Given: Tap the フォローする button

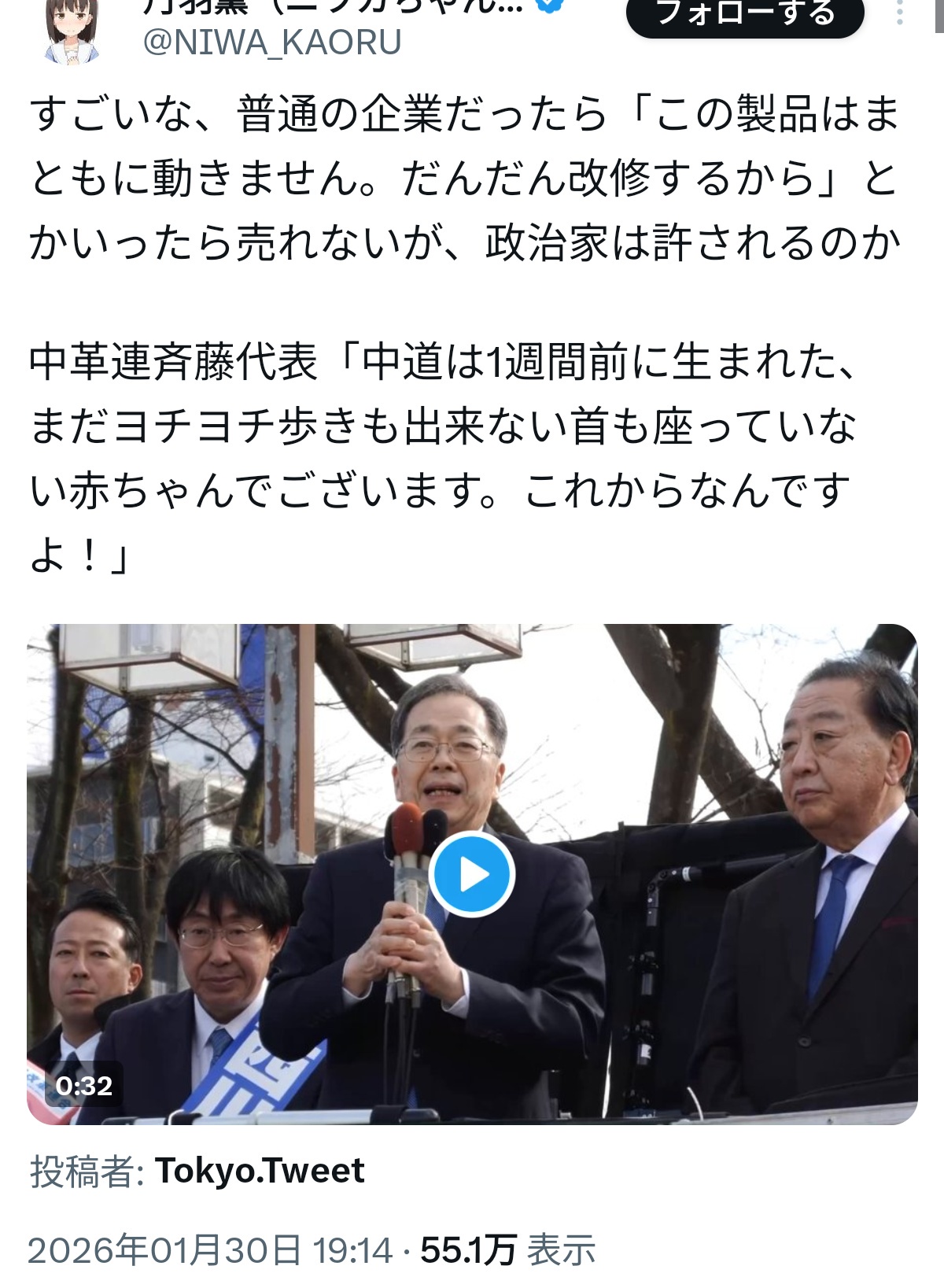Looking at the screenshot, I should tap(744, 14).
